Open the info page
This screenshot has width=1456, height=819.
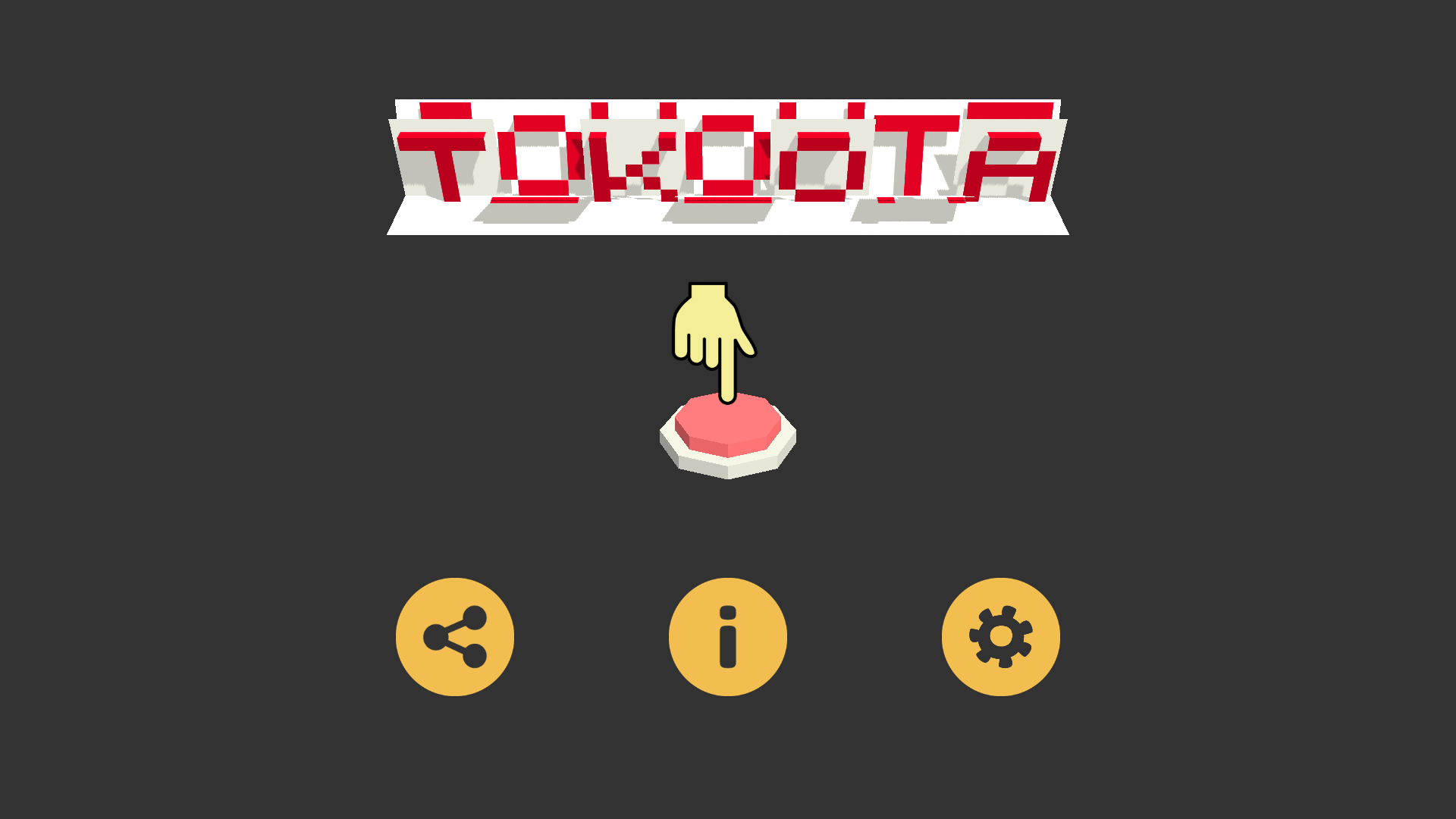coord(728,637)
